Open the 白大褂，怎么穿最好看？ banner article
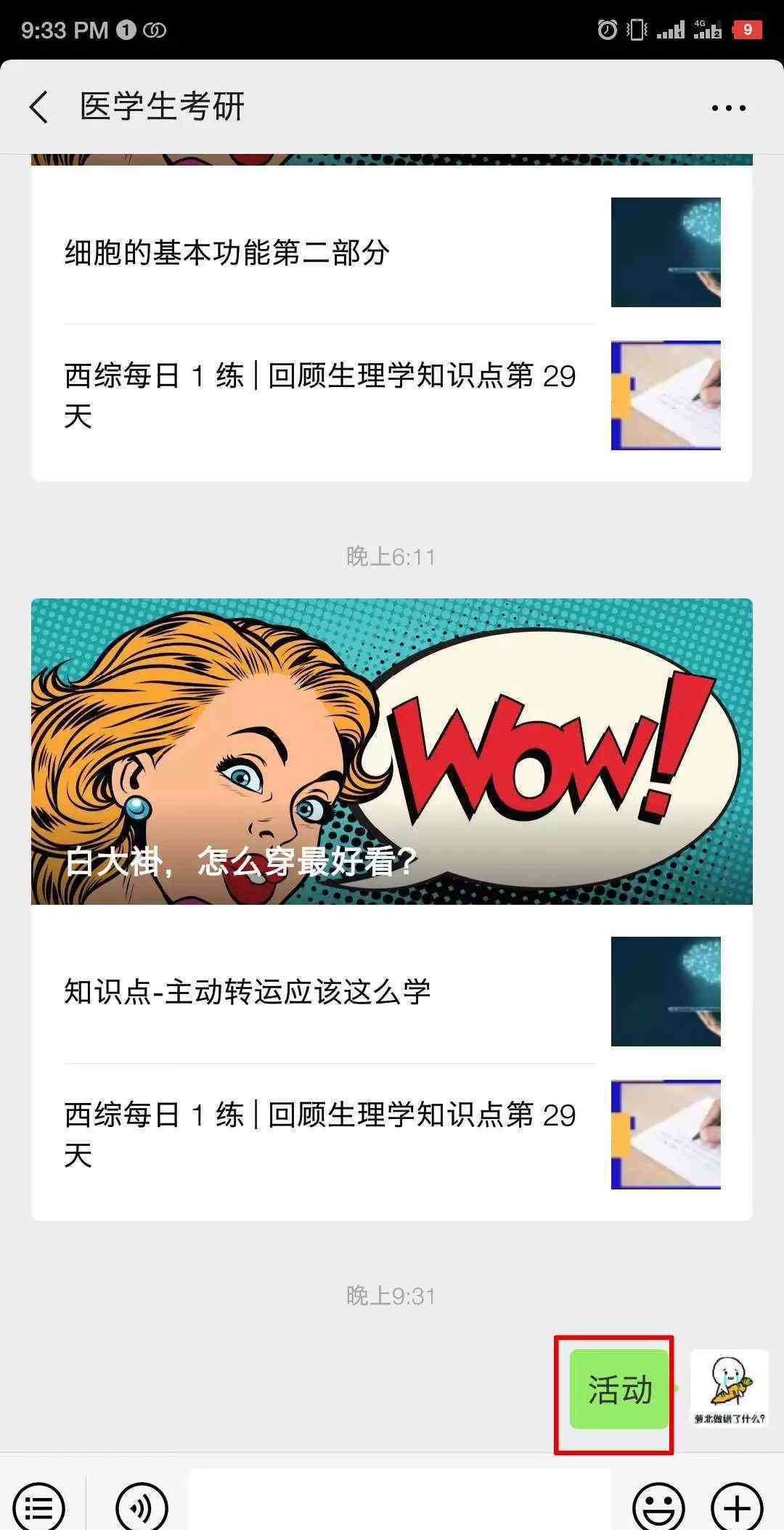Viewport: 784px width, 1530px height. tap(392, 751)
